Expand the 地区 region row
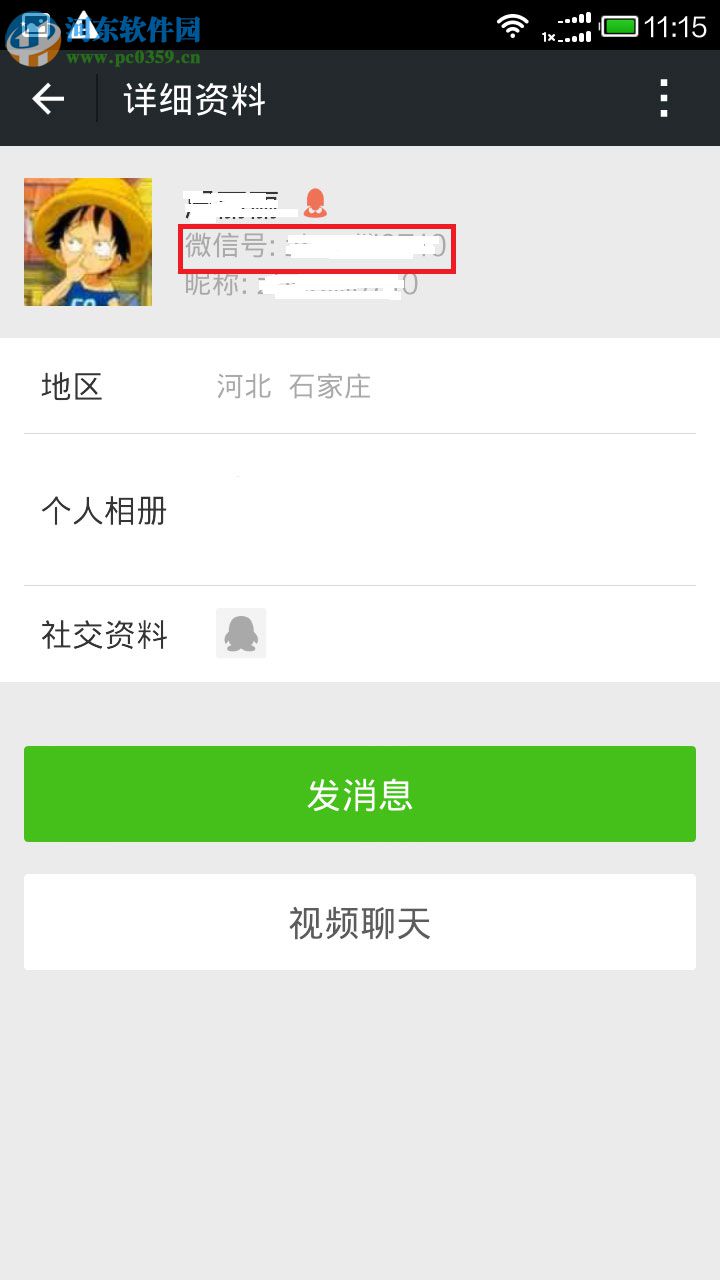Screen dimensions: 720x1280 point(360,387)
